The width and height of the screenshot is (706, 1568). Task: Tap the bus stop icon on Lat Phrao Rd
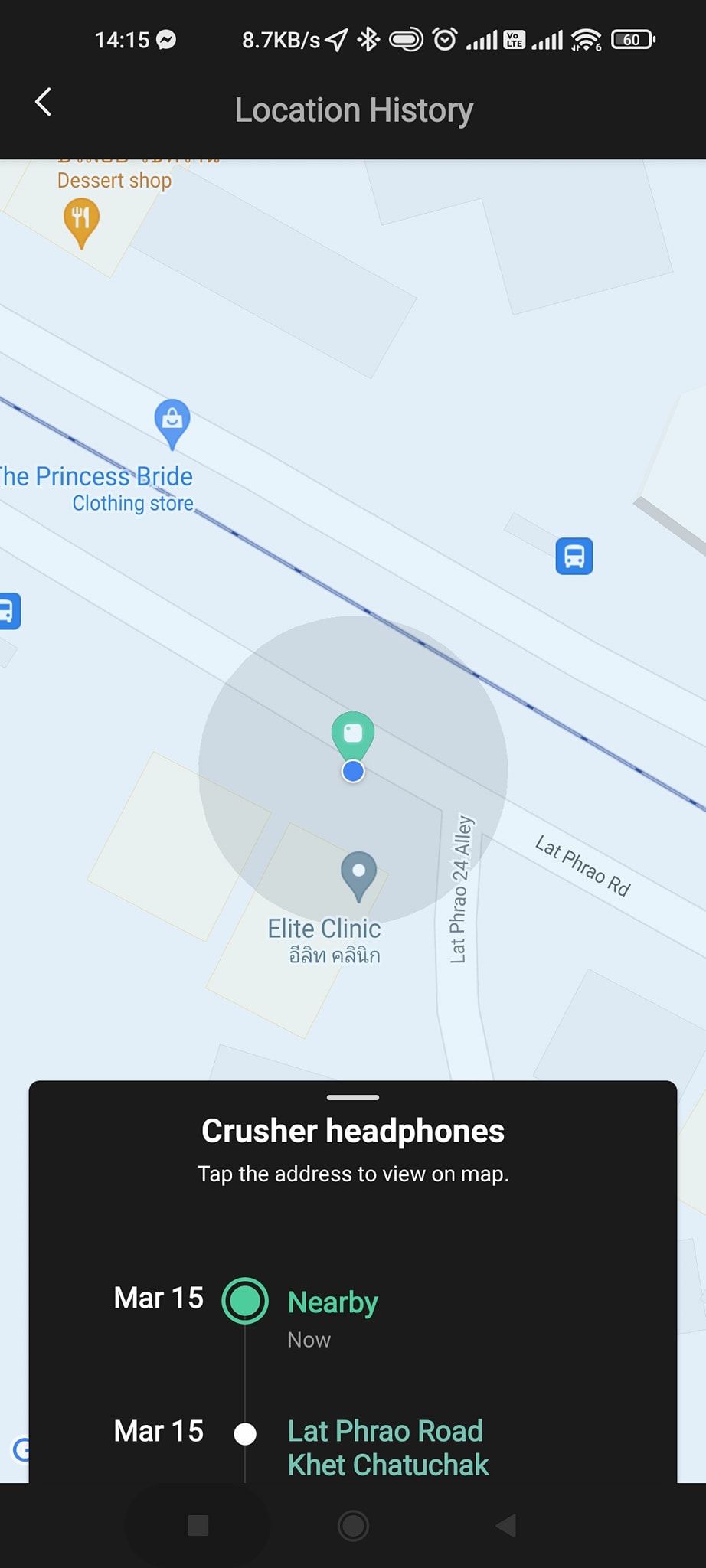(x=574, y=556)
